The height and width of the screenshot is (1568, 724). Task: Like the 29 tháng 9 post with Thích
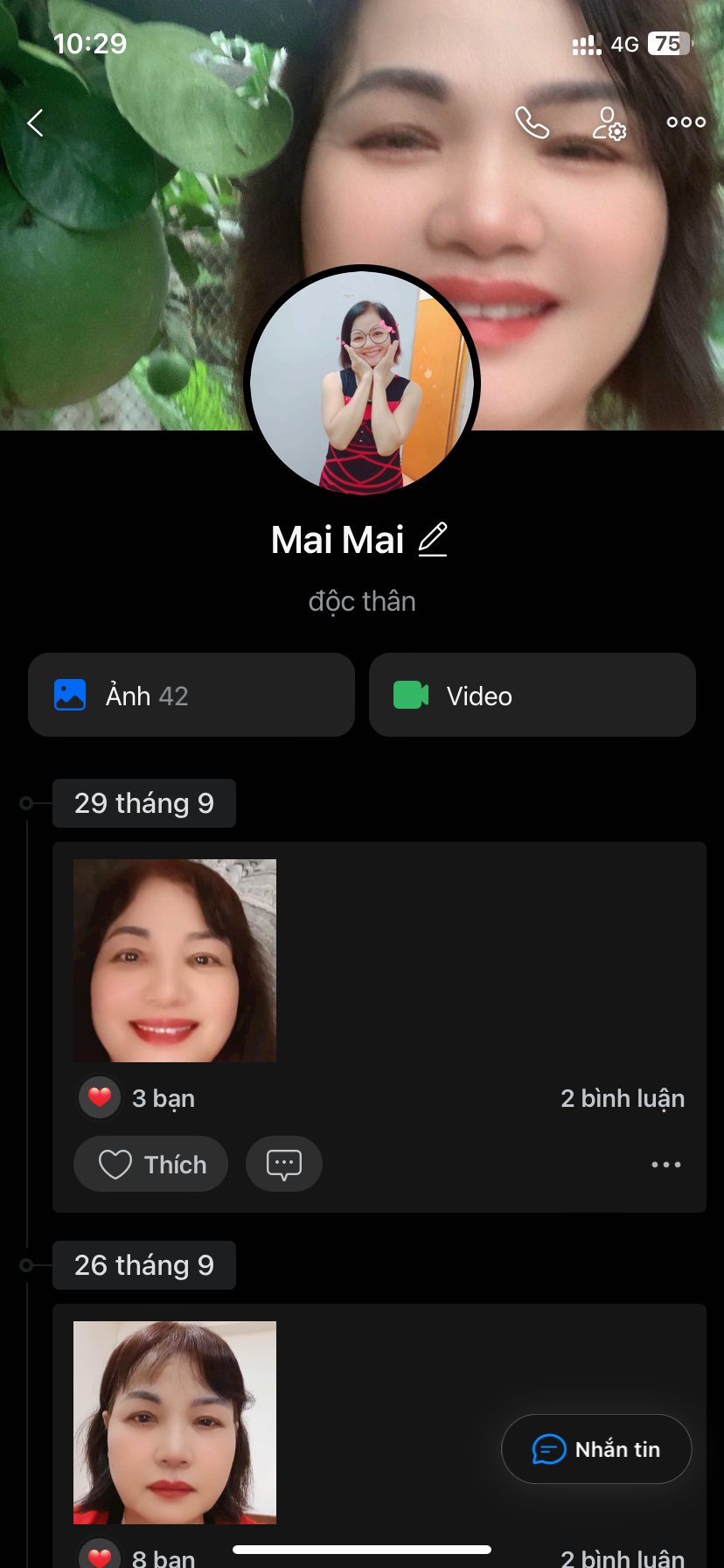coord(151,1165)
